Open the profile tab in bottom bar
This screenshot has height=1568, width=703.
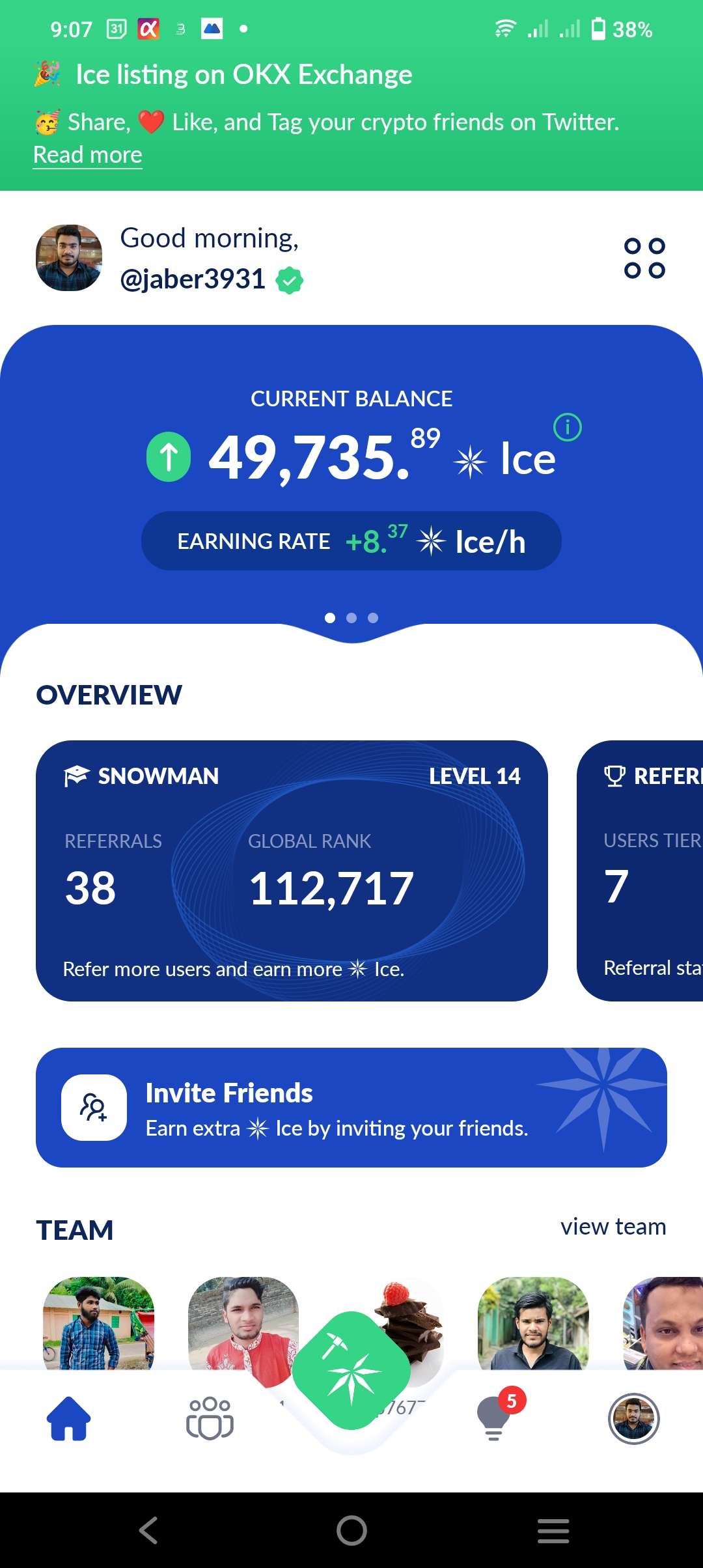633,1418
